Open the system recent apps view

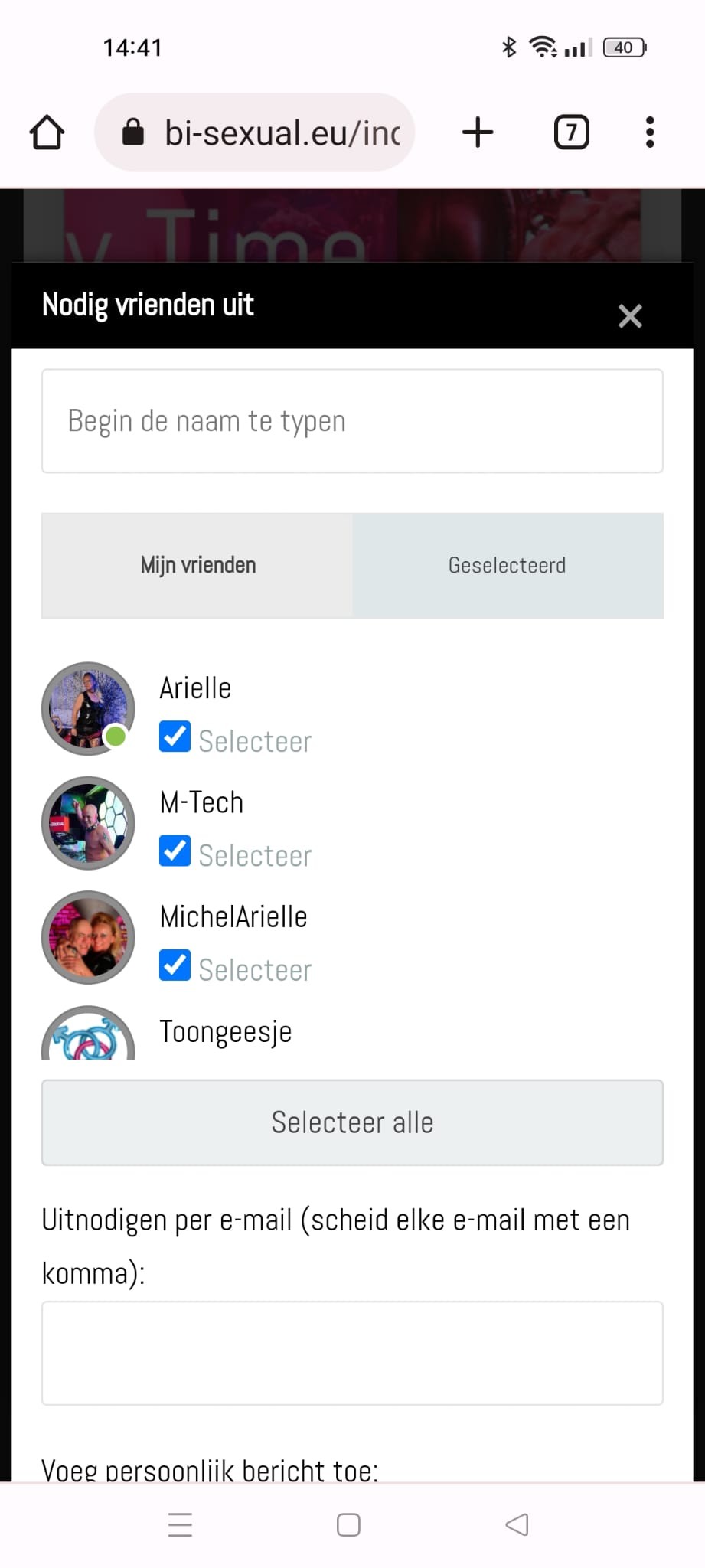click(x=180, y=1524)
